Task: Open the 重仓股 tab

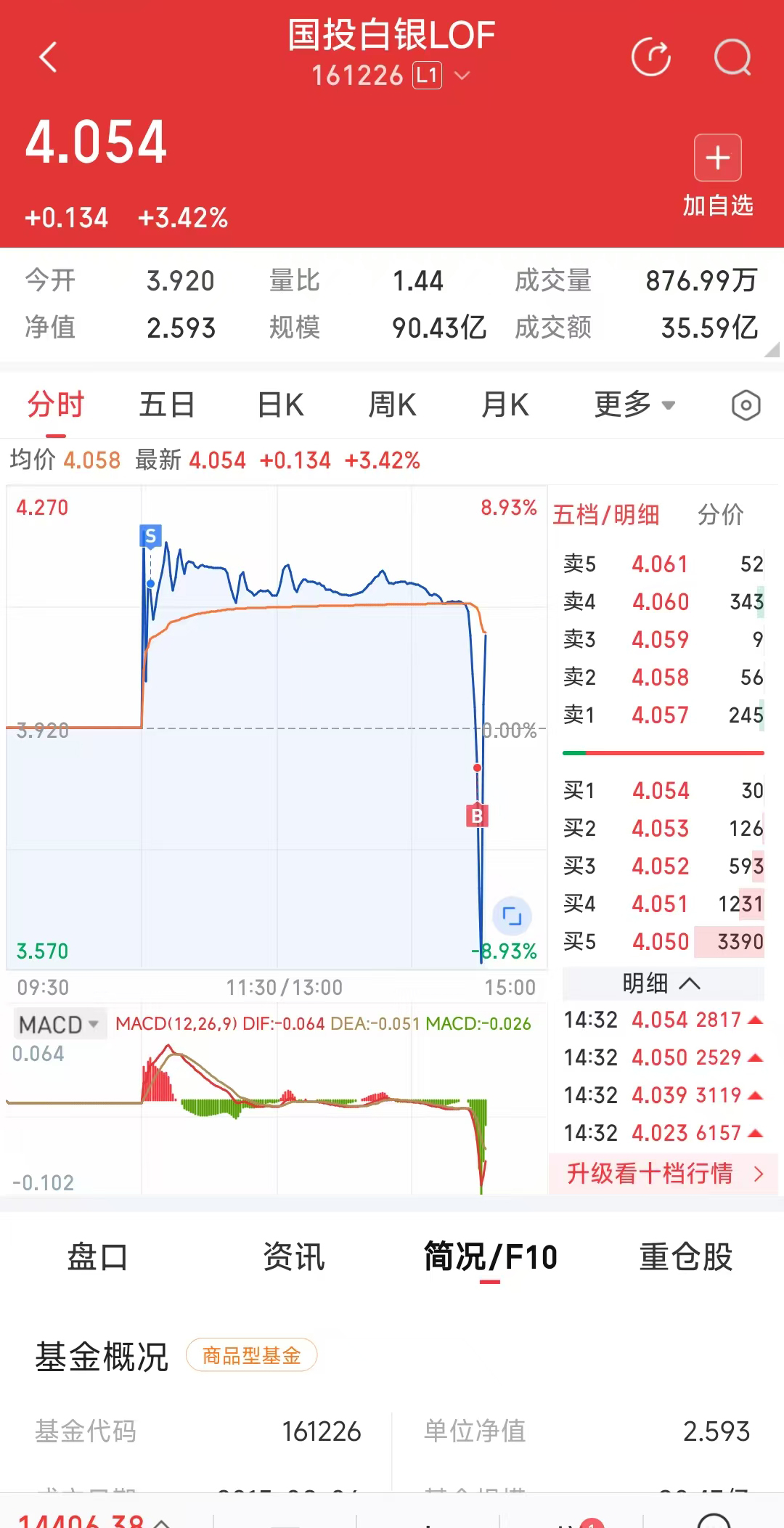Action: pyautogui.click(x=685, y=1257)
